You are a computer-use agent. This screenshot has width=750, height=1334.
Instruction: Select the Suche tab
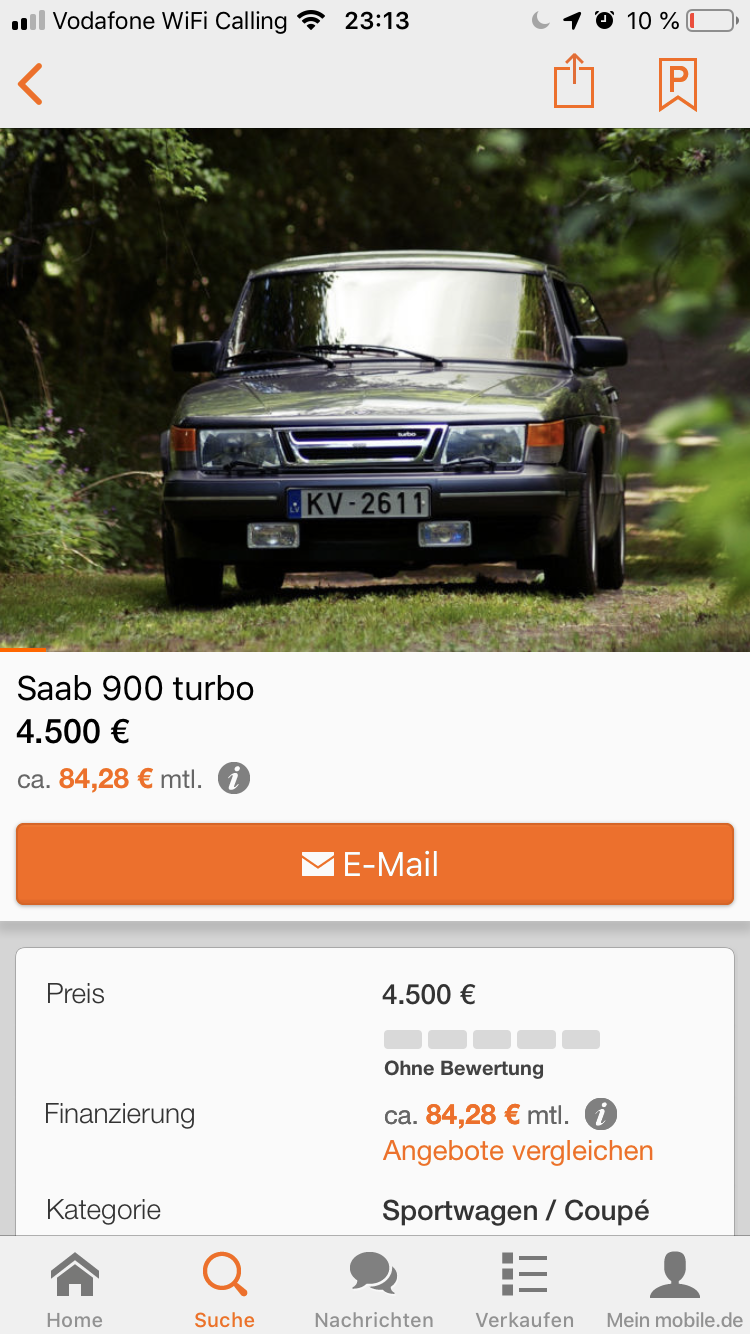[224, 1289]
